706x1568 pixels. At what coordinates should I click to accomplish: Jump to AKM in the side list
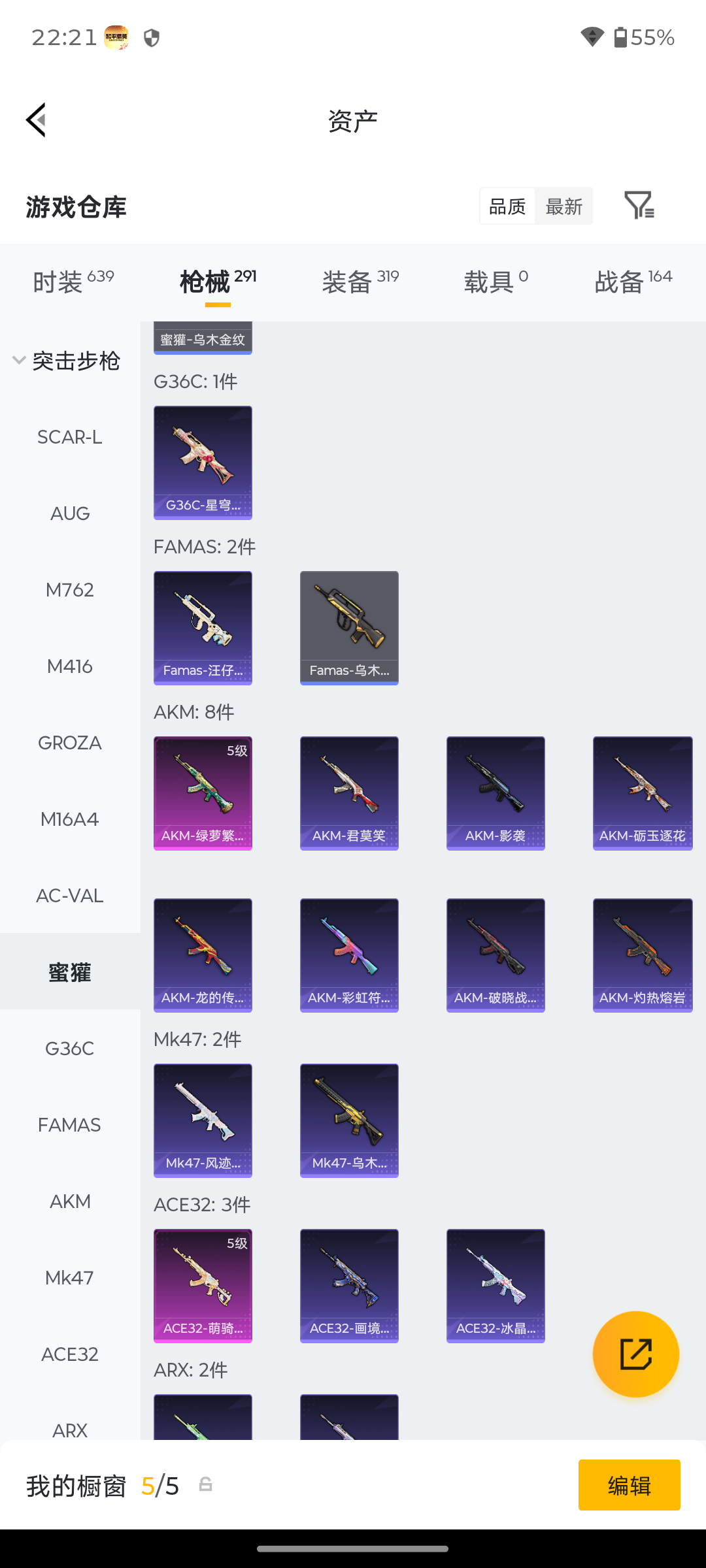70,1201
